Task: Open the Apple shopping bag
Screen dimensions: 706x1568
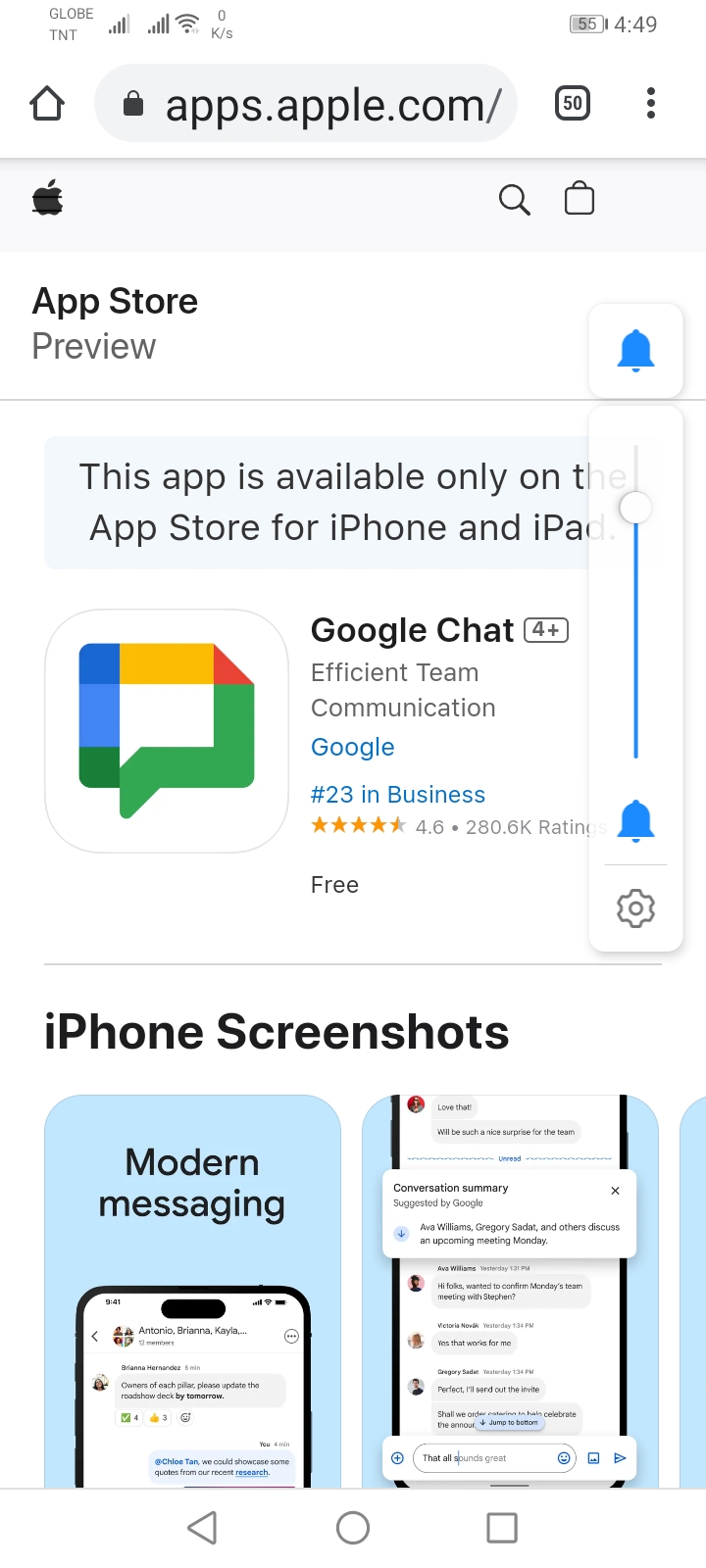Action: click(580, 199)
